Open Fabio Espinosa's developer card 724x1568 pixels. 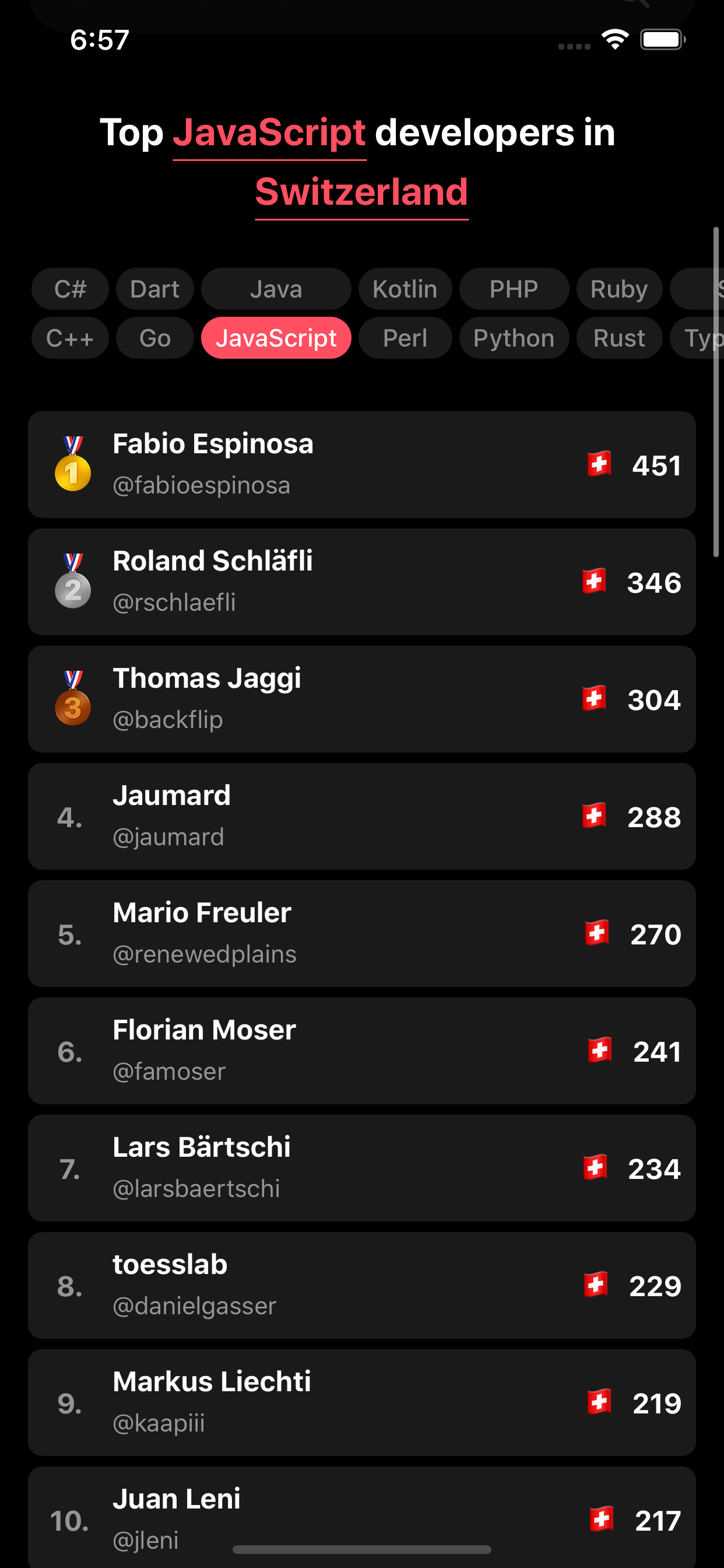click(362, 465)
